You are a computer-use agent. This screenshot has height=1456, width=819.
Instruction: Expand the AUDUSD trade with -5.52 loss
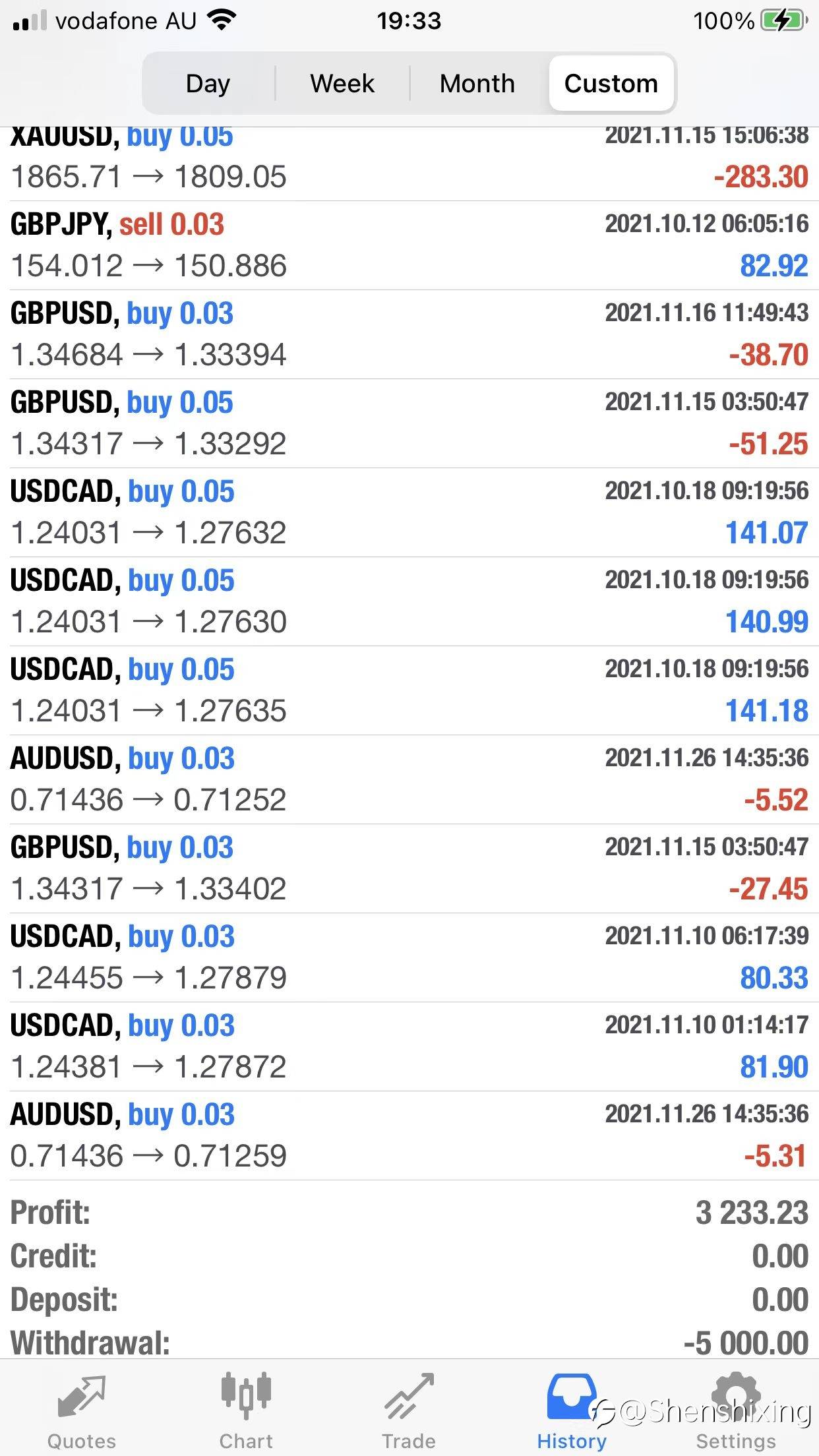(x=409, y=779)
